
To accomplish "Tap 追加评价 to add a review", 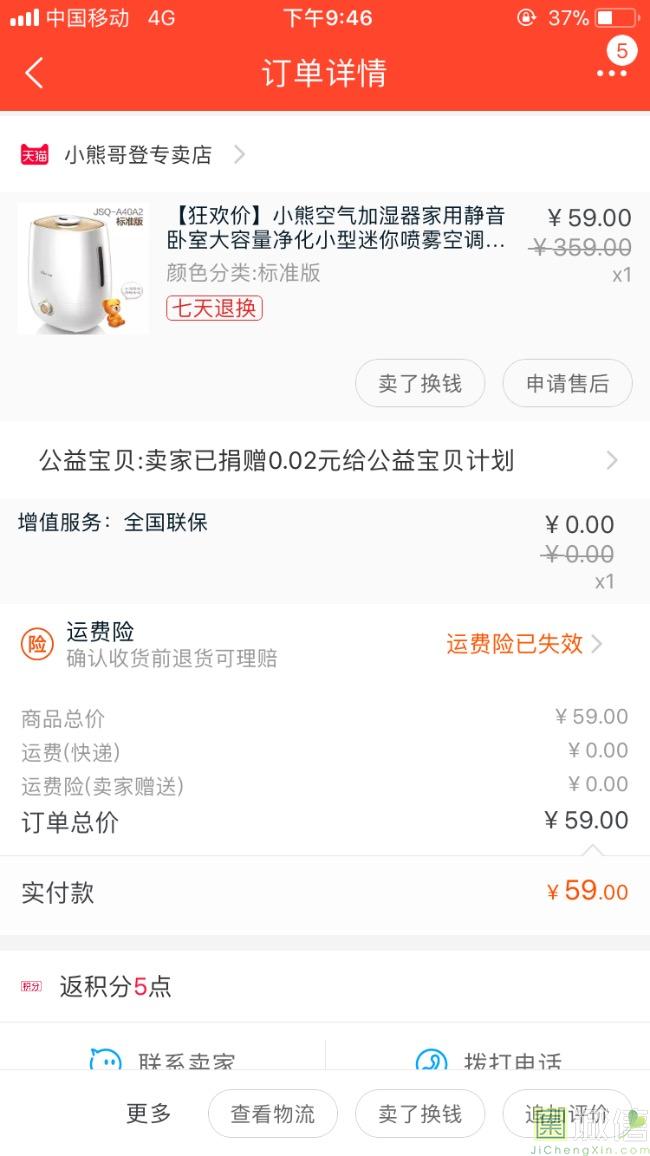I will 567,1114.
